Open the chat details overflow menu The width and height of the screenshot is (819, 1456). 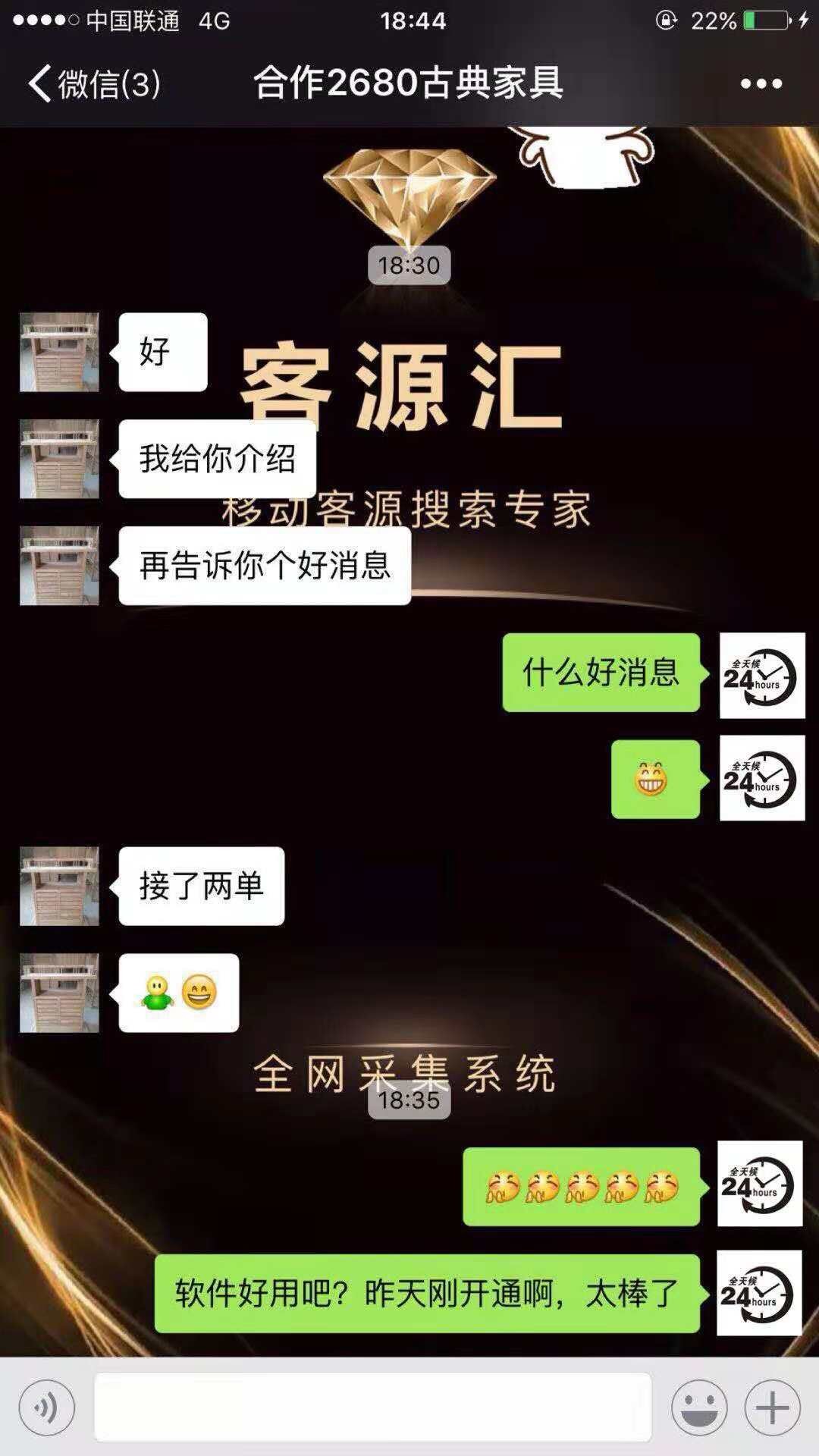[761, 83]
